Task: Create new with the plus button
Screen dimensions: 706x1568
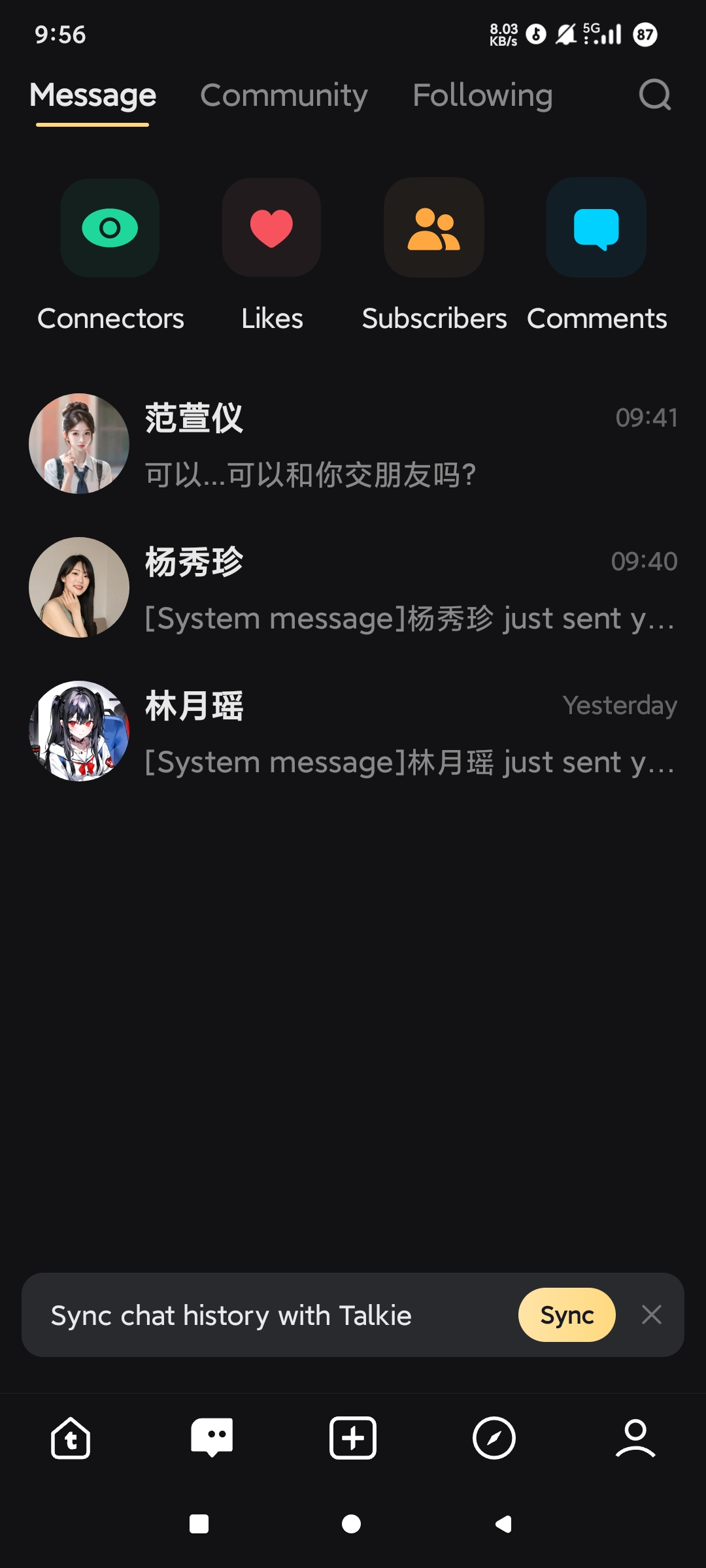Action: (353, 1438)
